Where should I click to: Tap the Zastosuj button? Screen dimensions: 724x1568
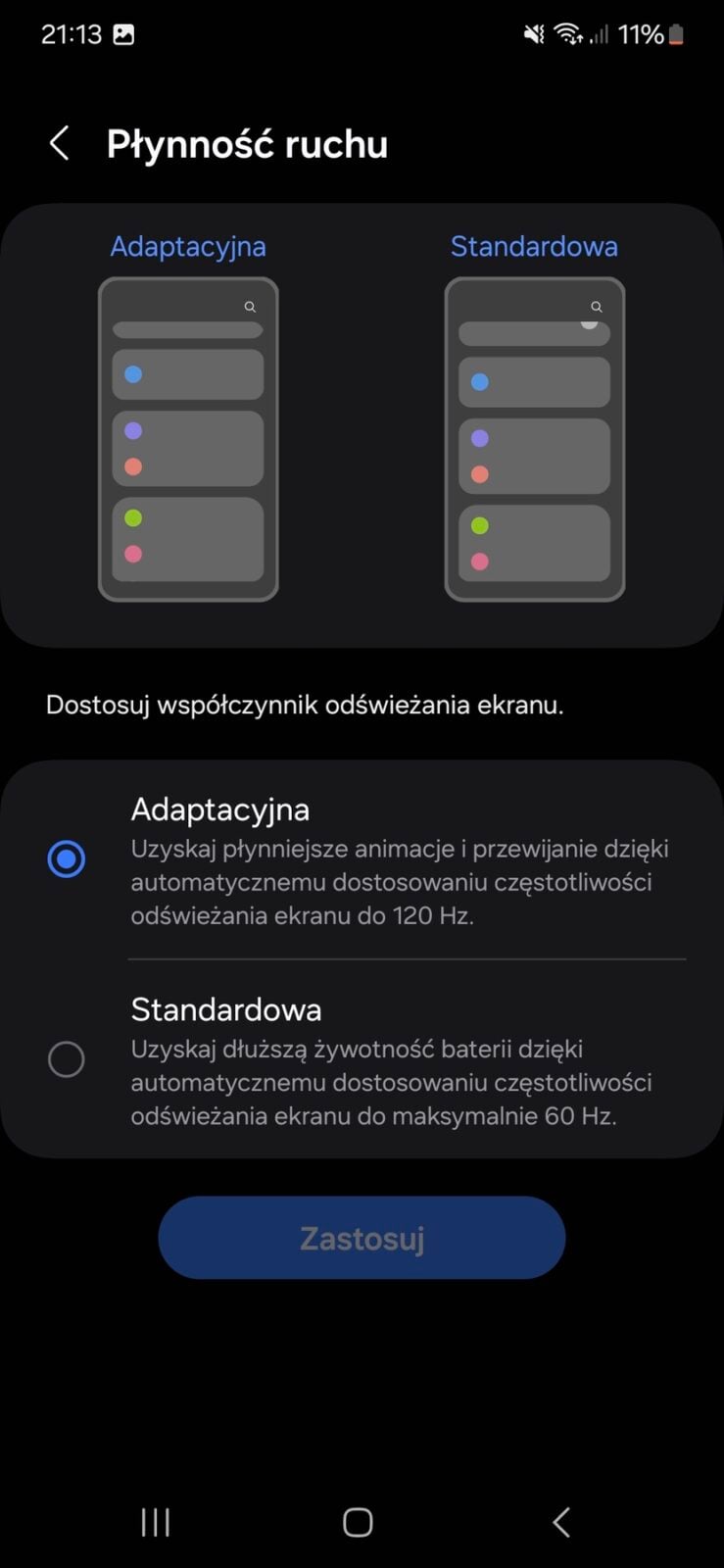(x=362, y=1238)
